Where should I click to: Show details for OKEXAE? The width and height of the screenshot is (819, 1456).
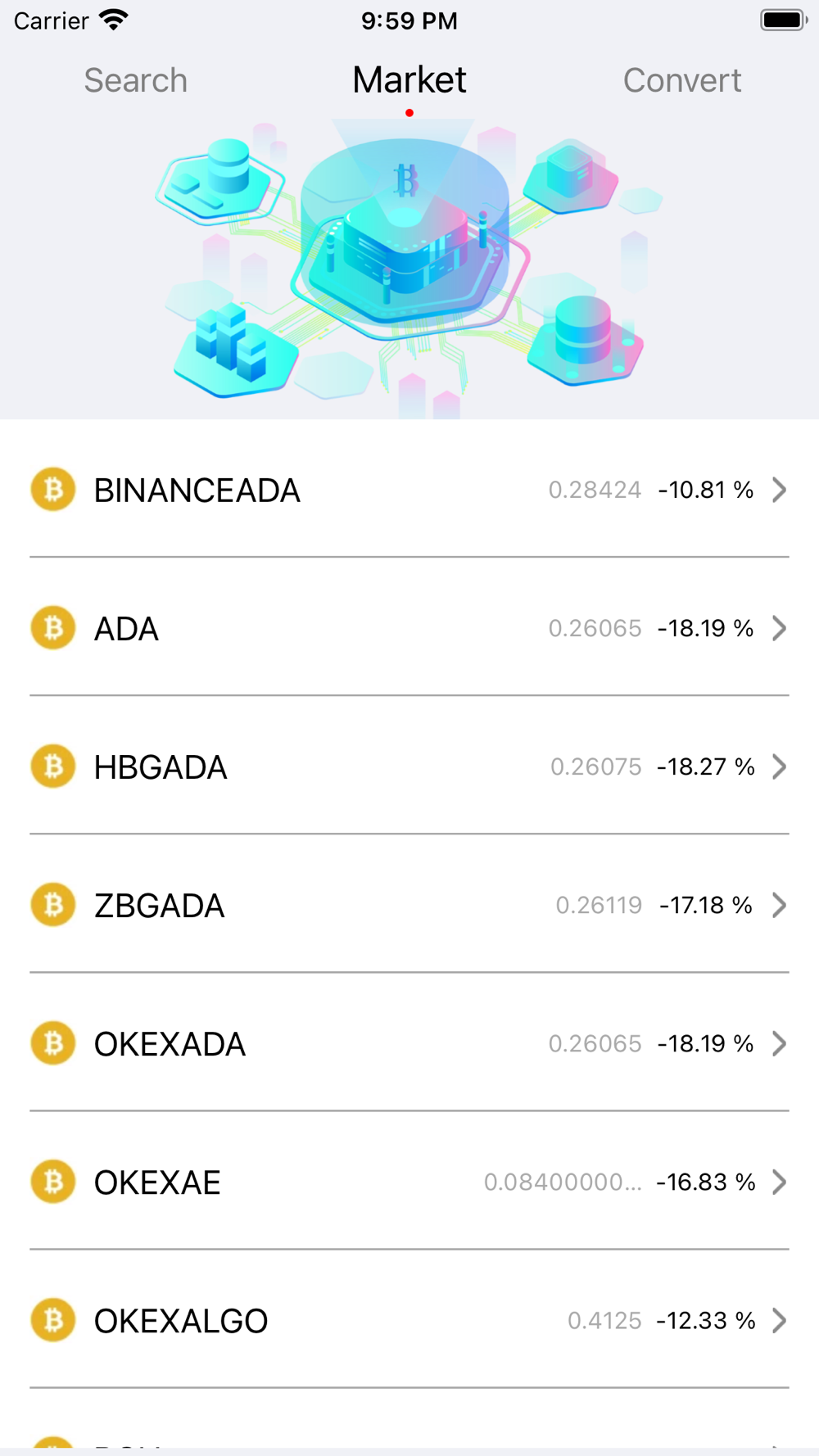409,1181
